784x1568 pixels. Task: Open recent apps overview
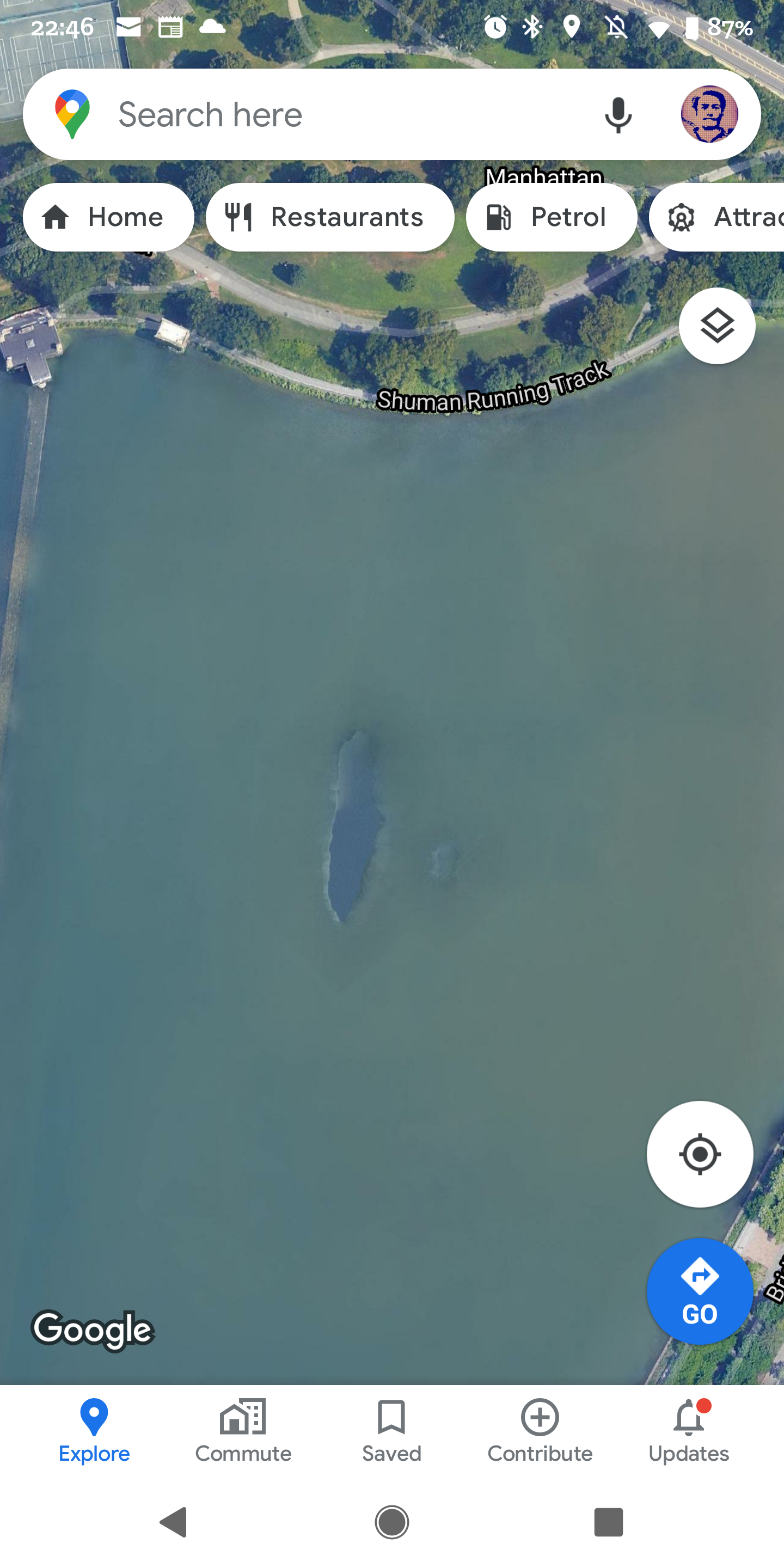tap(609, 1522)
